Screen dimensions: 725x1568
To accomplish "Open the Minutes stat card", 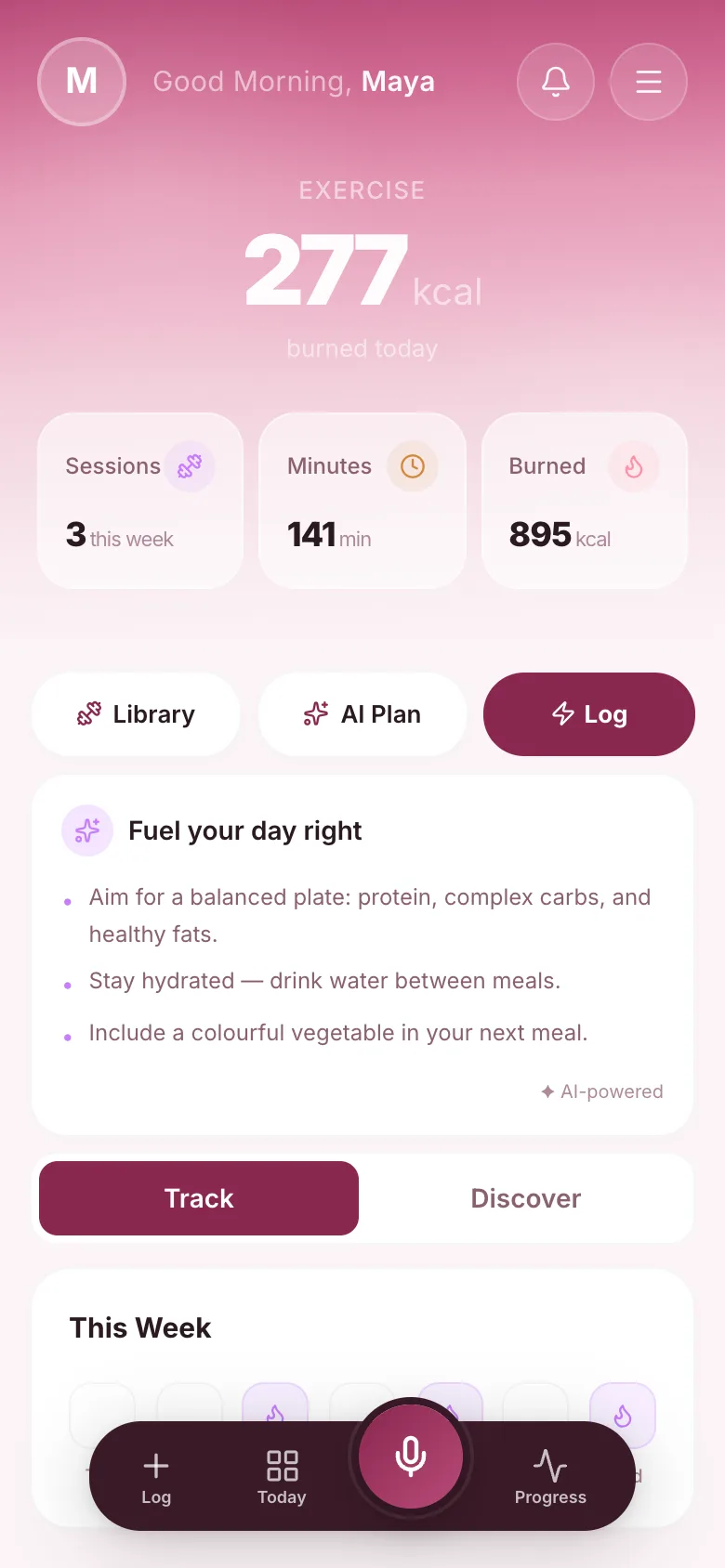I will [362, 501].
